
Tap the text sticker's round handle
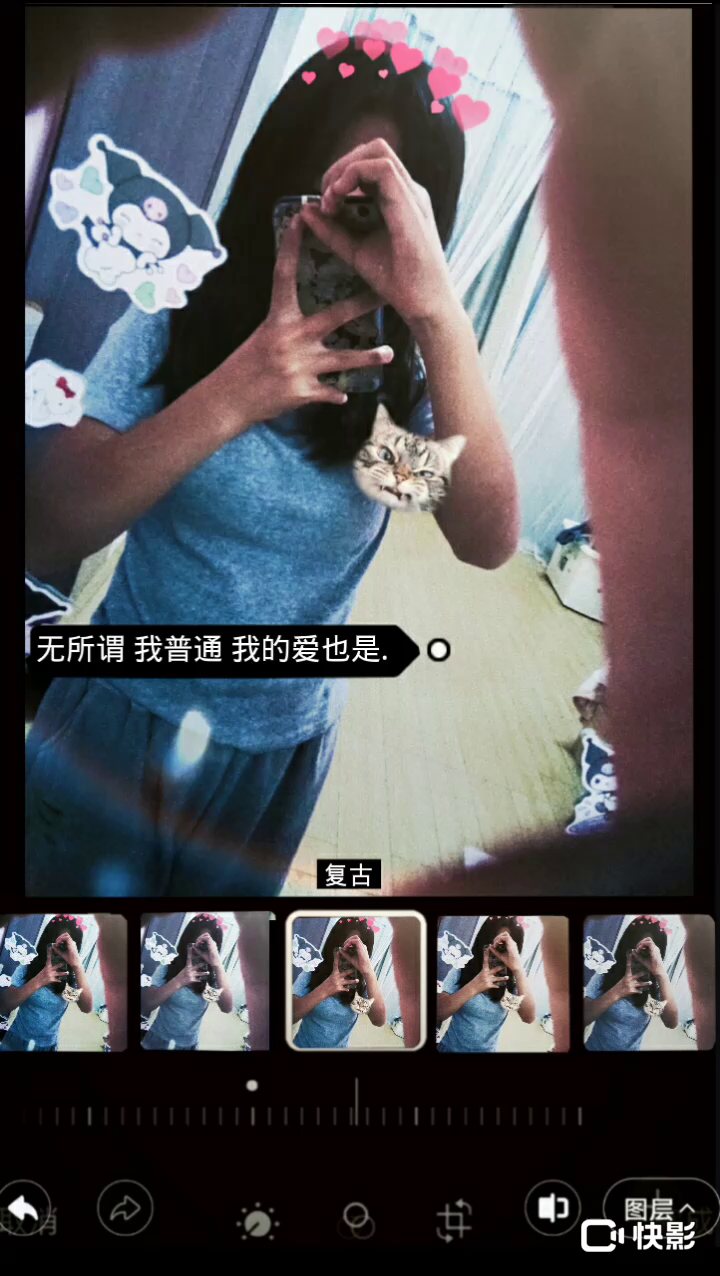click(438, 651)
